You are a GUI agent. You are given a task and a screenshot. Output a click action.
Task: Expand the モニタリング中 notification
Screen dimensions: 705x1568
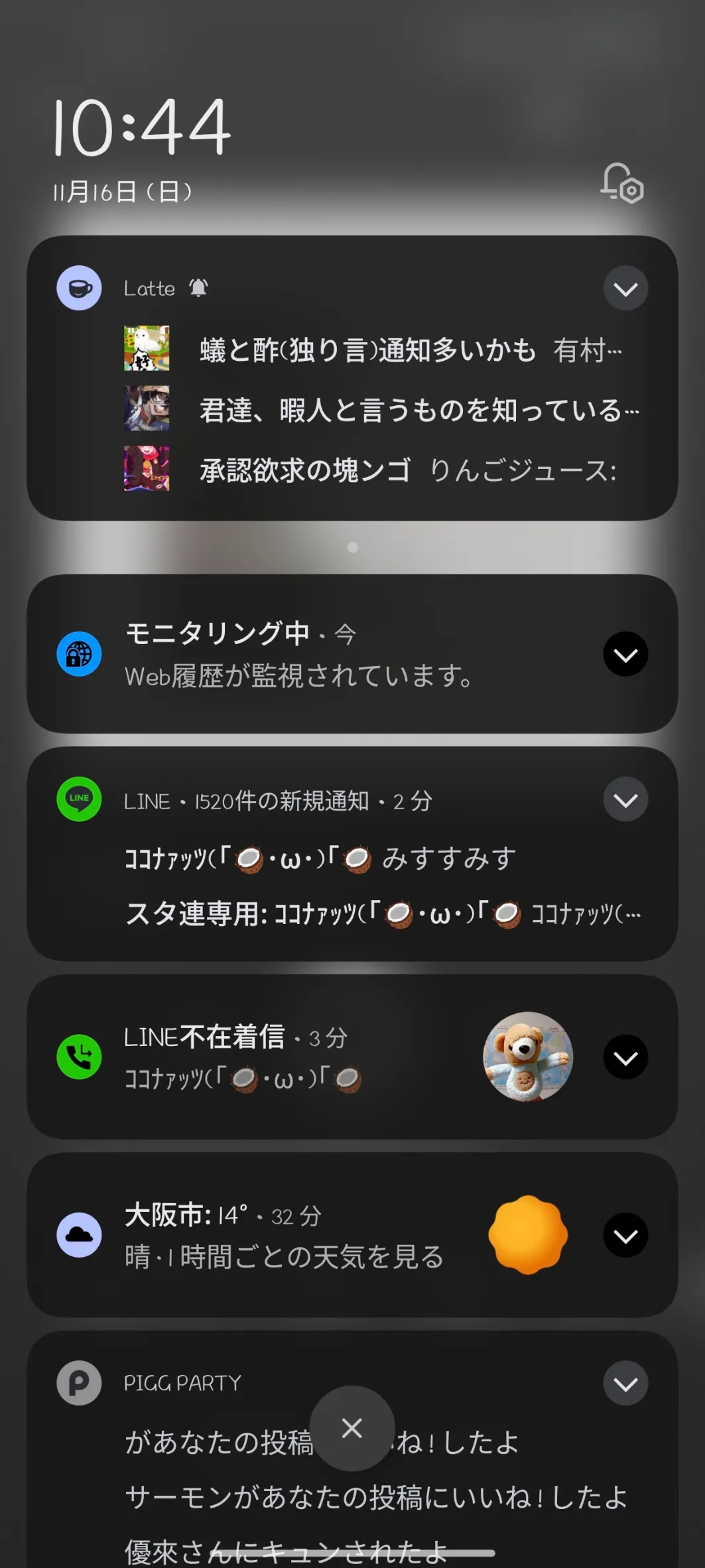tap(625, 654)
